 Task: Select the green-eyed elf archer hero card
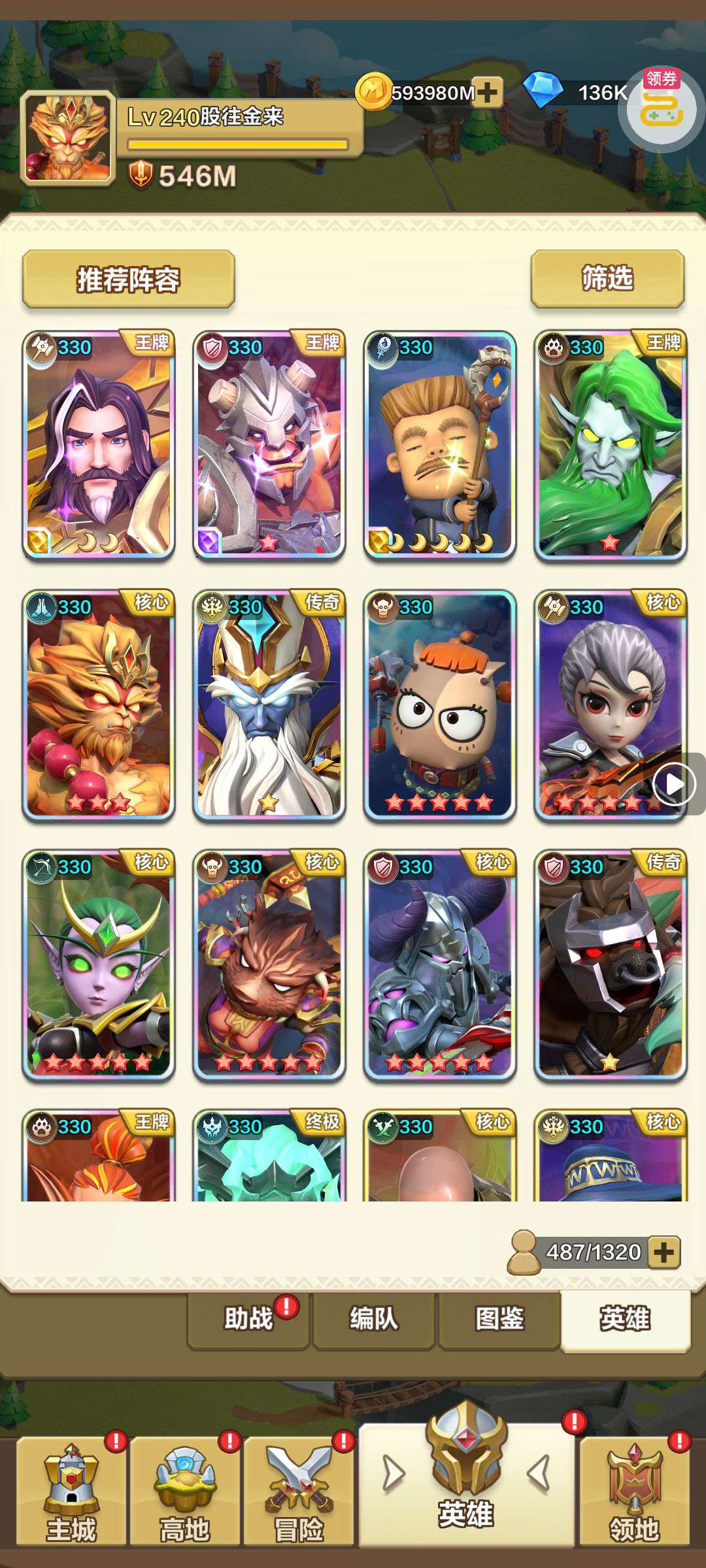[99, 964]
